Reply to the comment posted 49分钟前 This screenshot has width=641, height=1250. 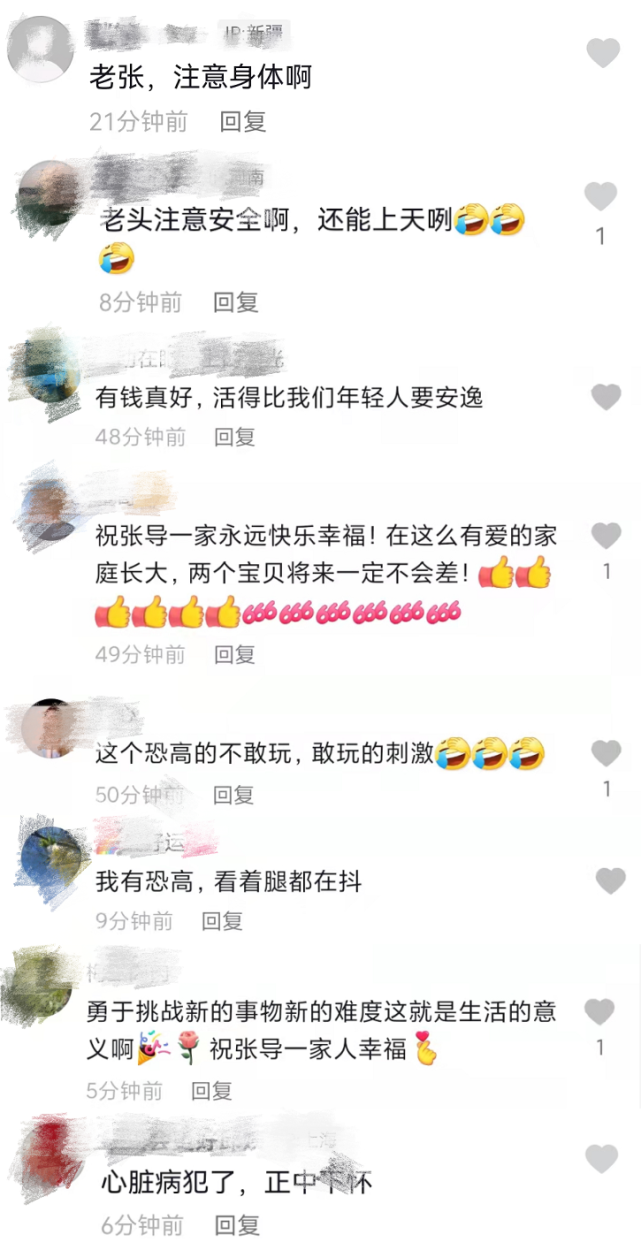point(236,654)
